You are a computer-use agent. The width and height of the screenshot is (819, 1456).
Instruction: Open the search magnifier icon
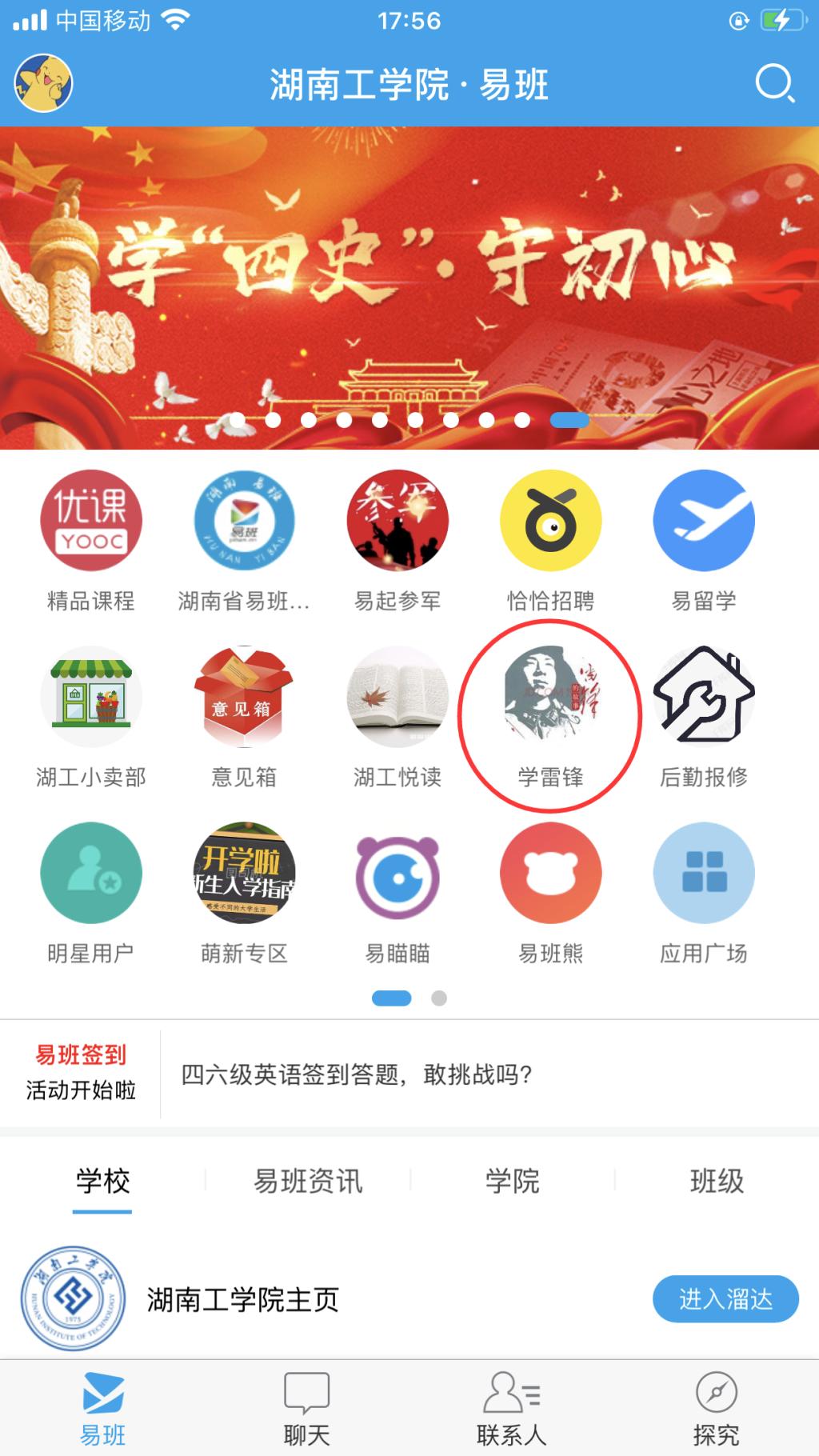[x=774, y=84]
